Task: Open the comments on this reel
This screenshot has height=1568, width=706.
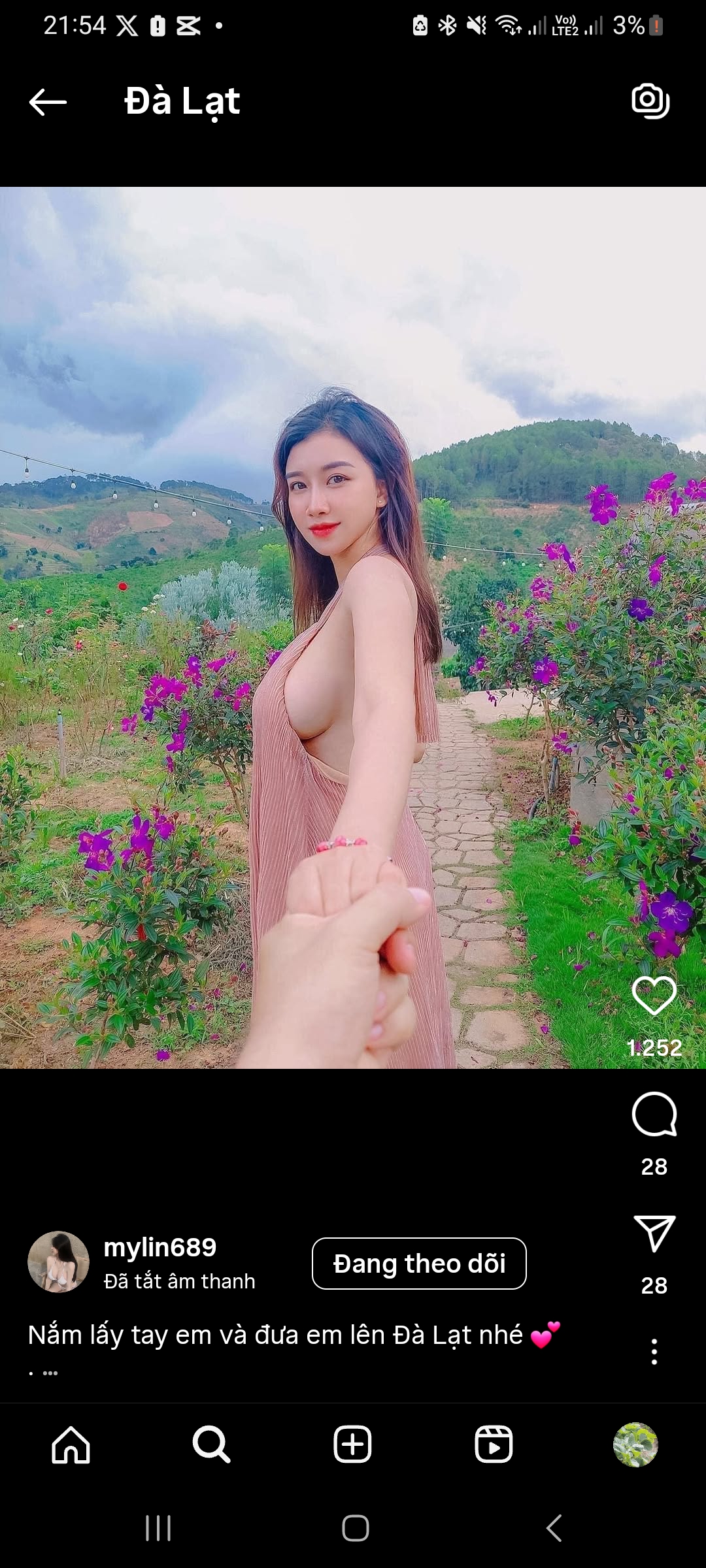Action: coord(654,1115)
